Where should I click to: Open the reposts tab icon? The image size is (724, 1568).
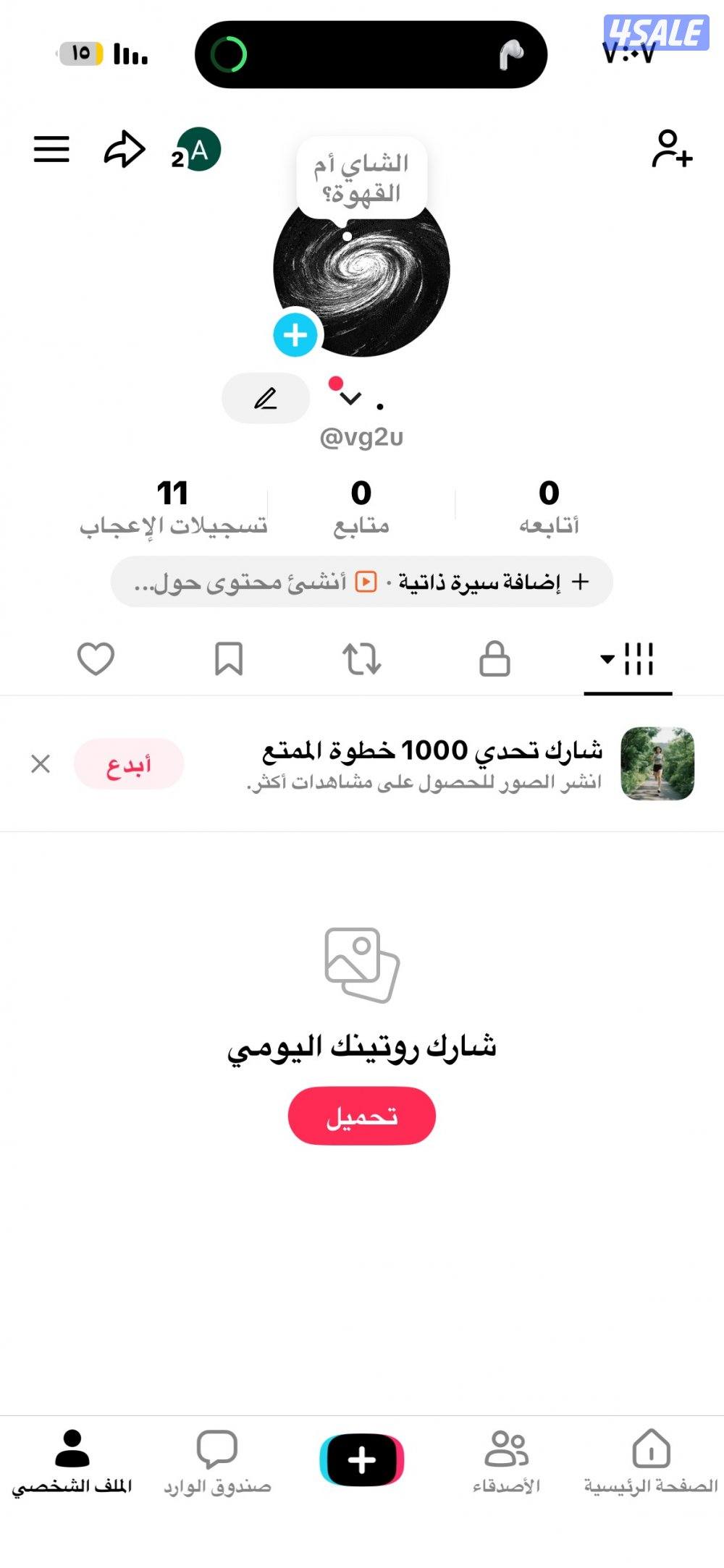pos(362,658)
